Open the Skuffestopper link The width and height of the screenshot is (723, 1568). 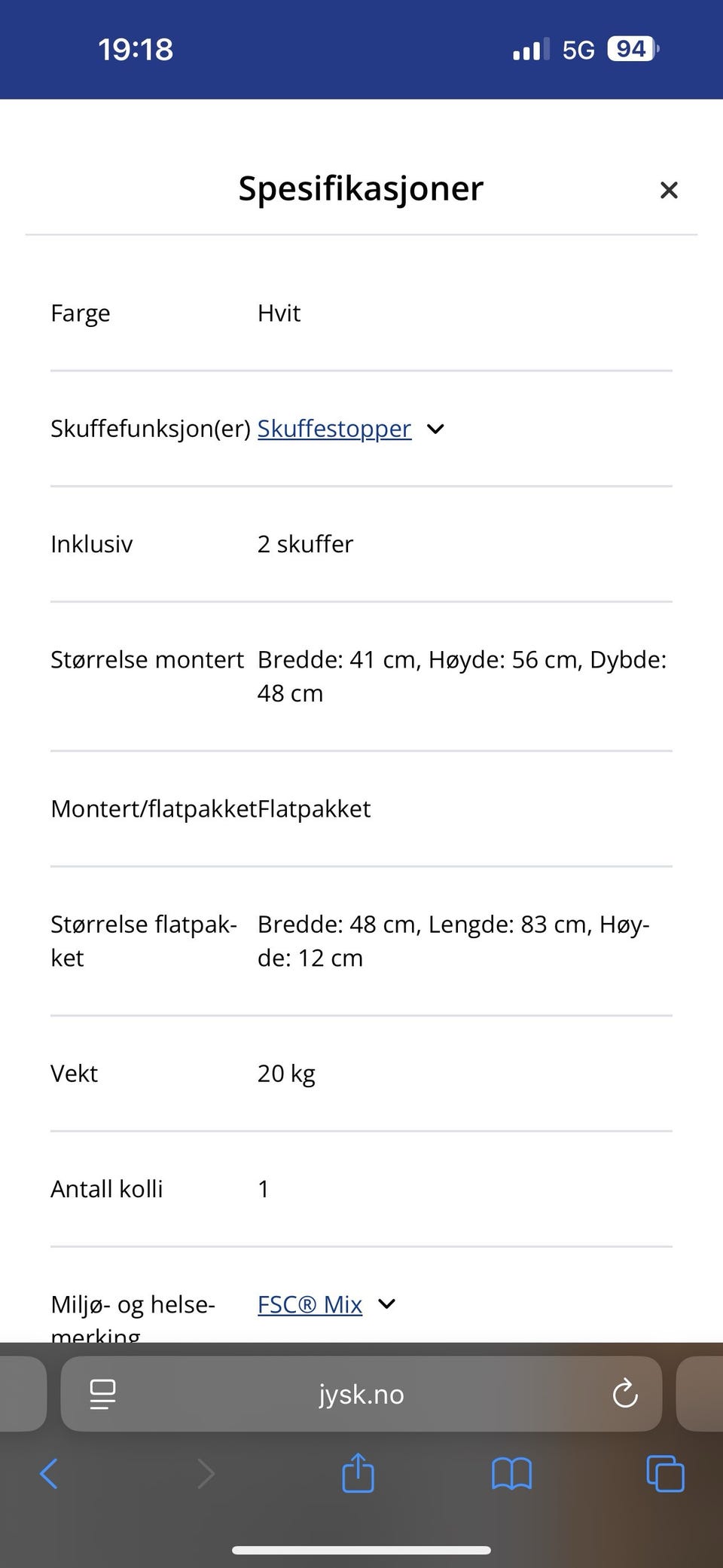click(x=334, y=428)
